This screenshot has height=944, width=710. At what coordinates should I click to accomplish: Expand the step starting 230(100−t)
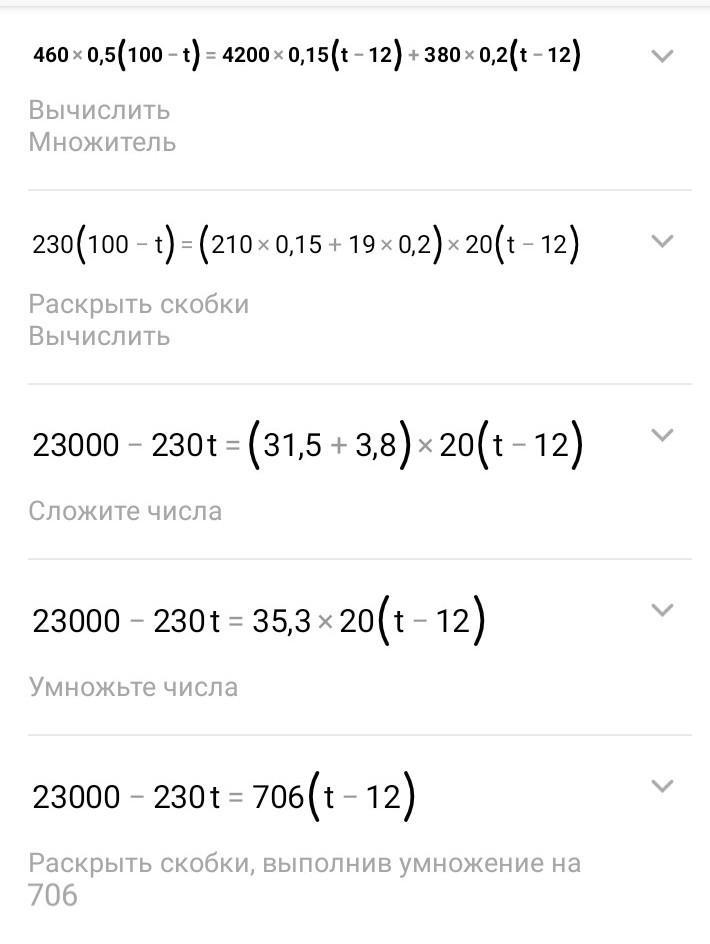point(662,241)
